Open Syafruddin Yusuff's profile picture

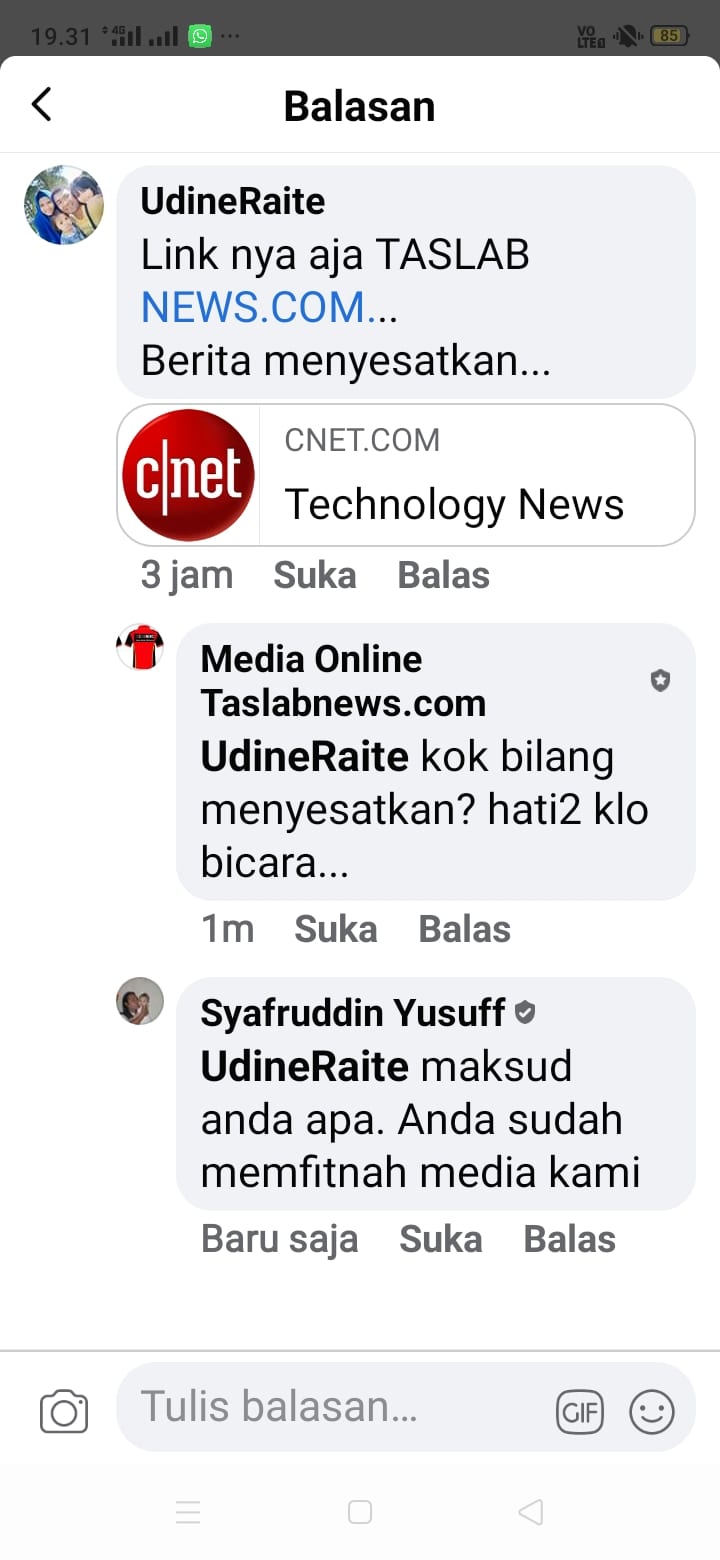click(x=140, y=1001)
